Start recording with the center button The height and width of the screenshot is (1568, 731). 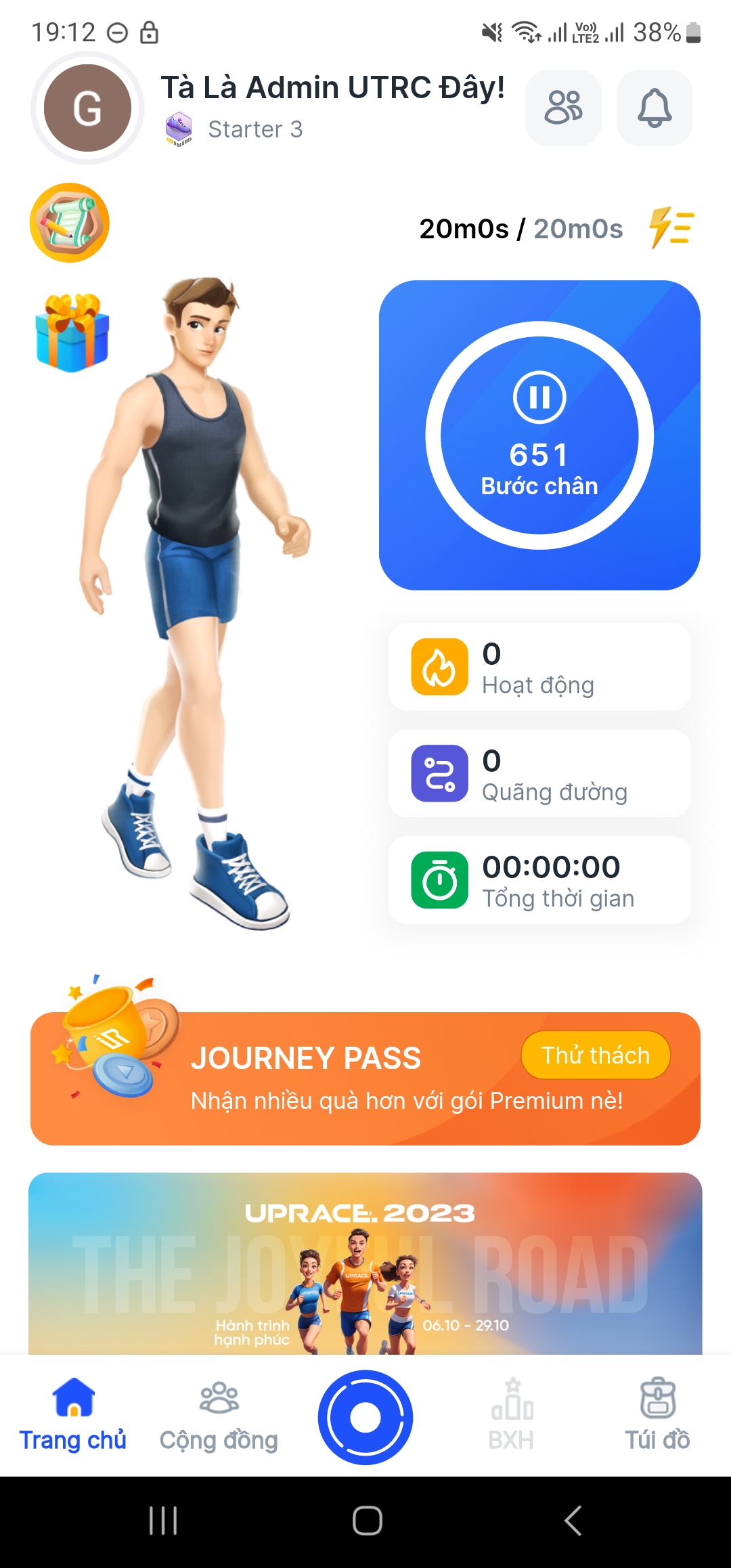365,1417
